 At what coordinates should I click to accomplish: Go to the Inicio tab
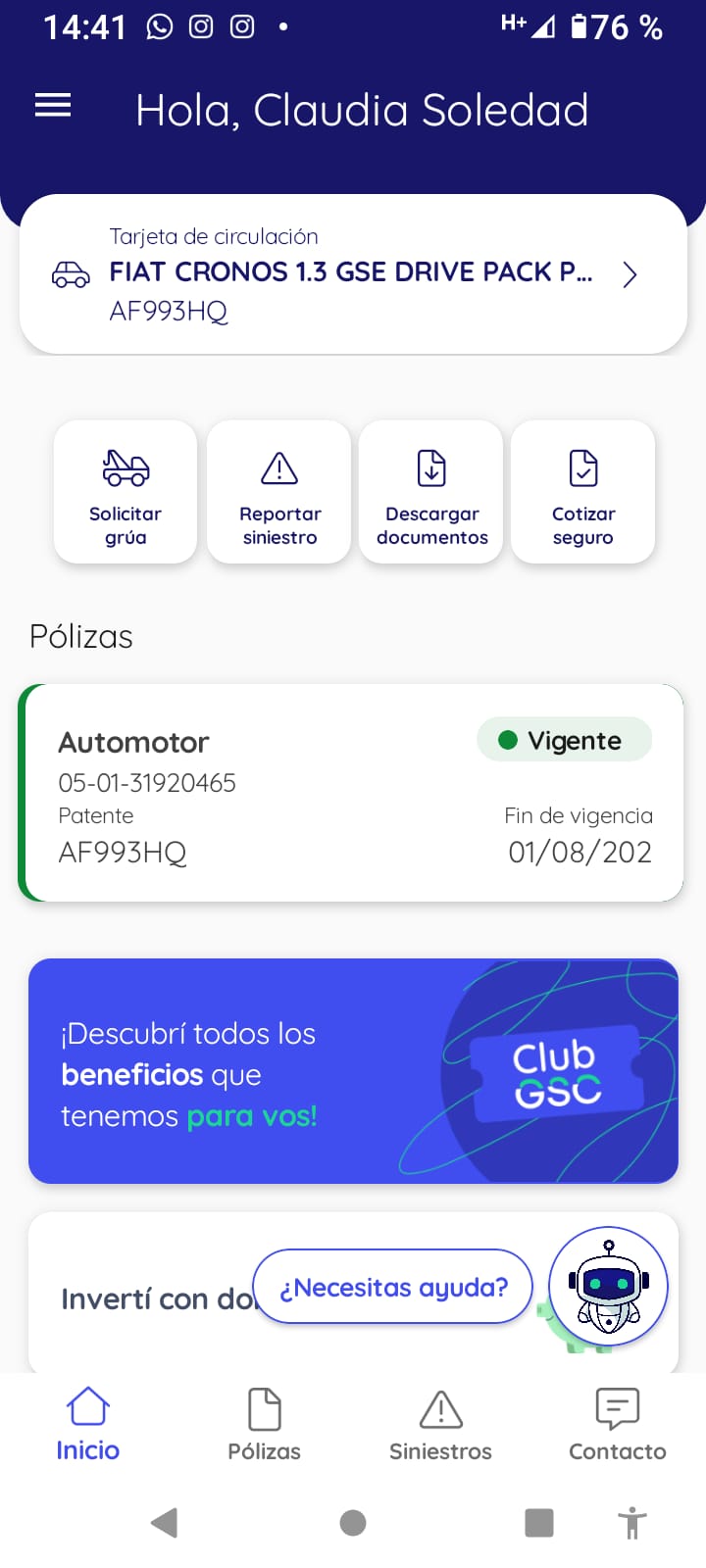(87, 1425)
